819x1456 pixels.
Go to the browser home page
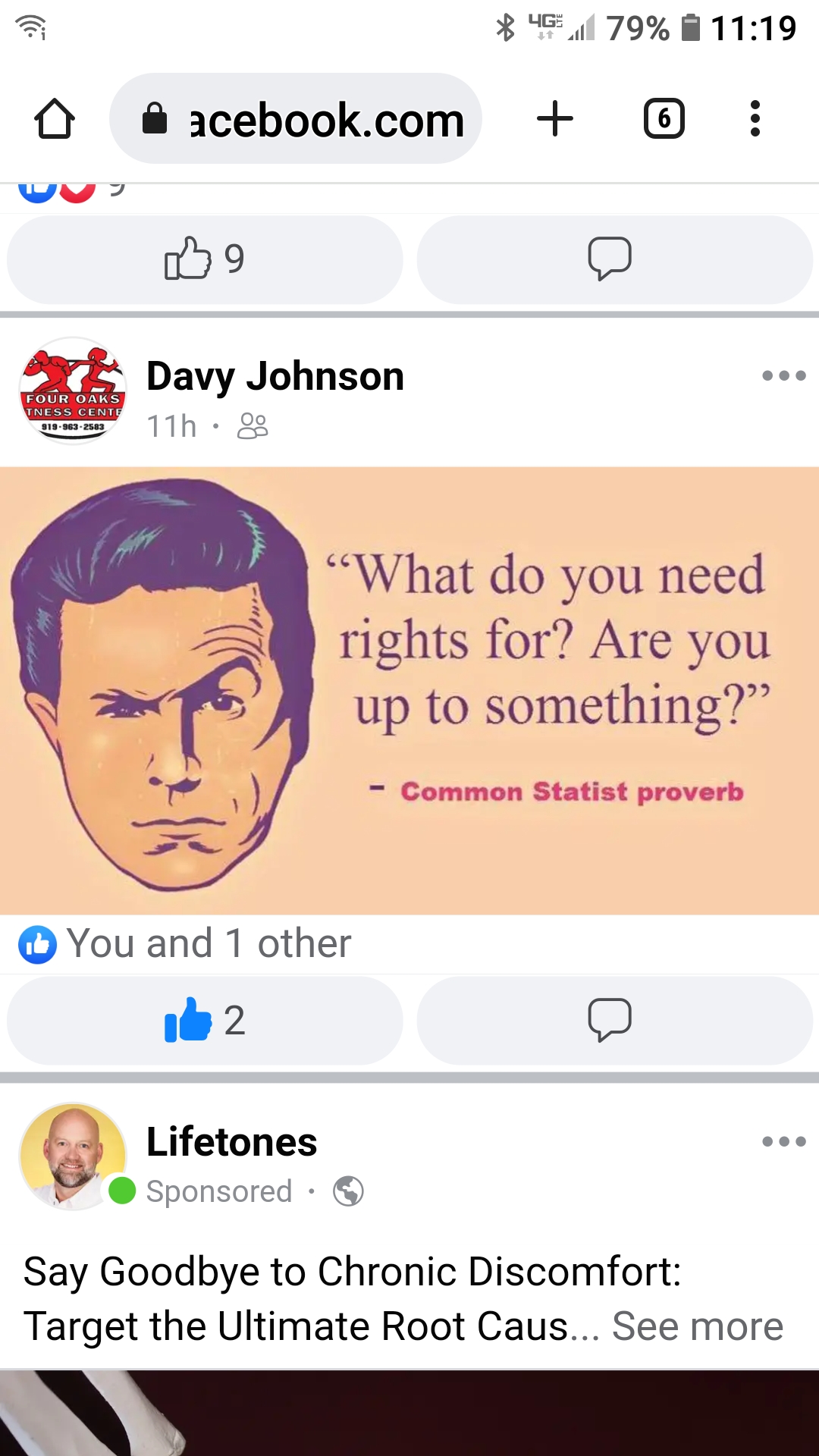point(55,119)
